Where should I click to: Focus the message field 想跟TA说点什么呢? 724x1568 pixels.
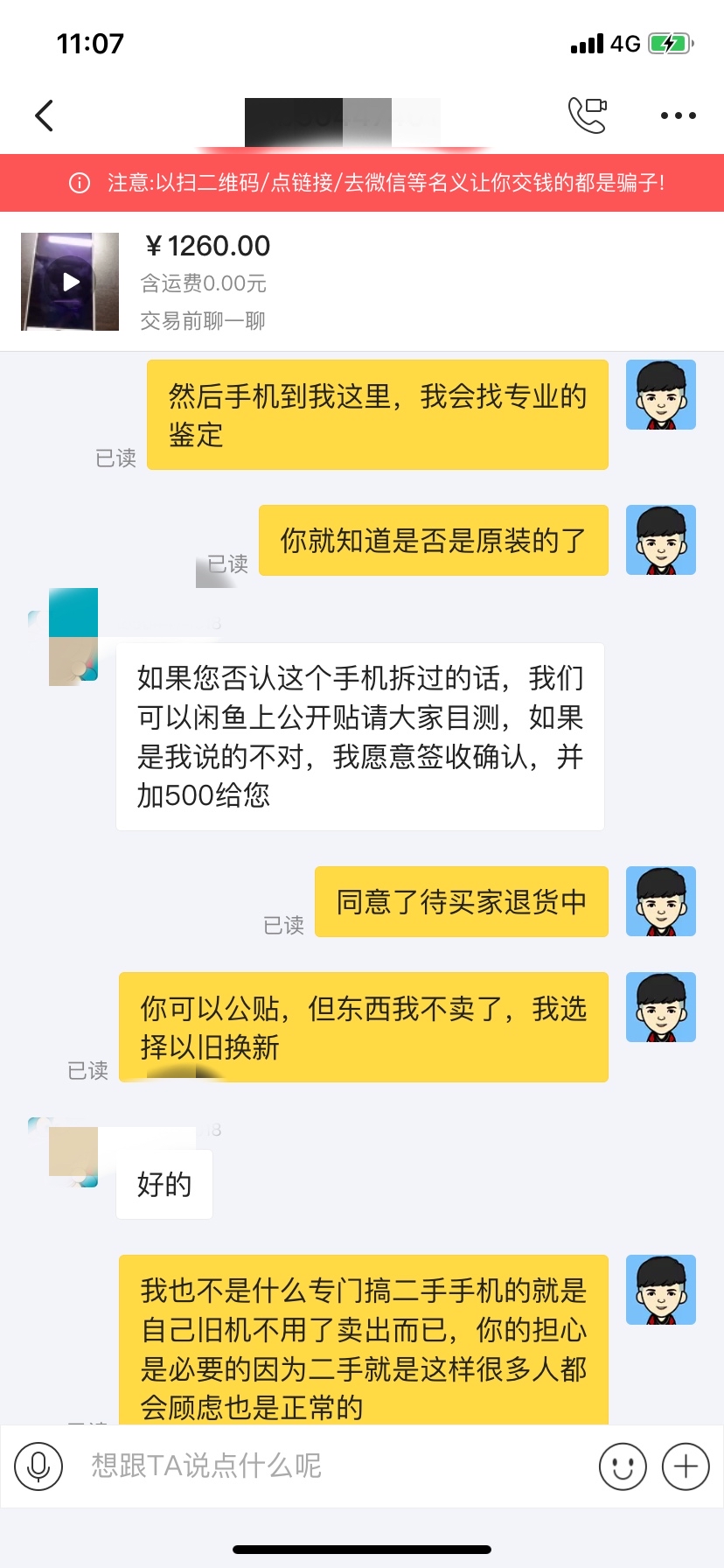click(332, 1466)
